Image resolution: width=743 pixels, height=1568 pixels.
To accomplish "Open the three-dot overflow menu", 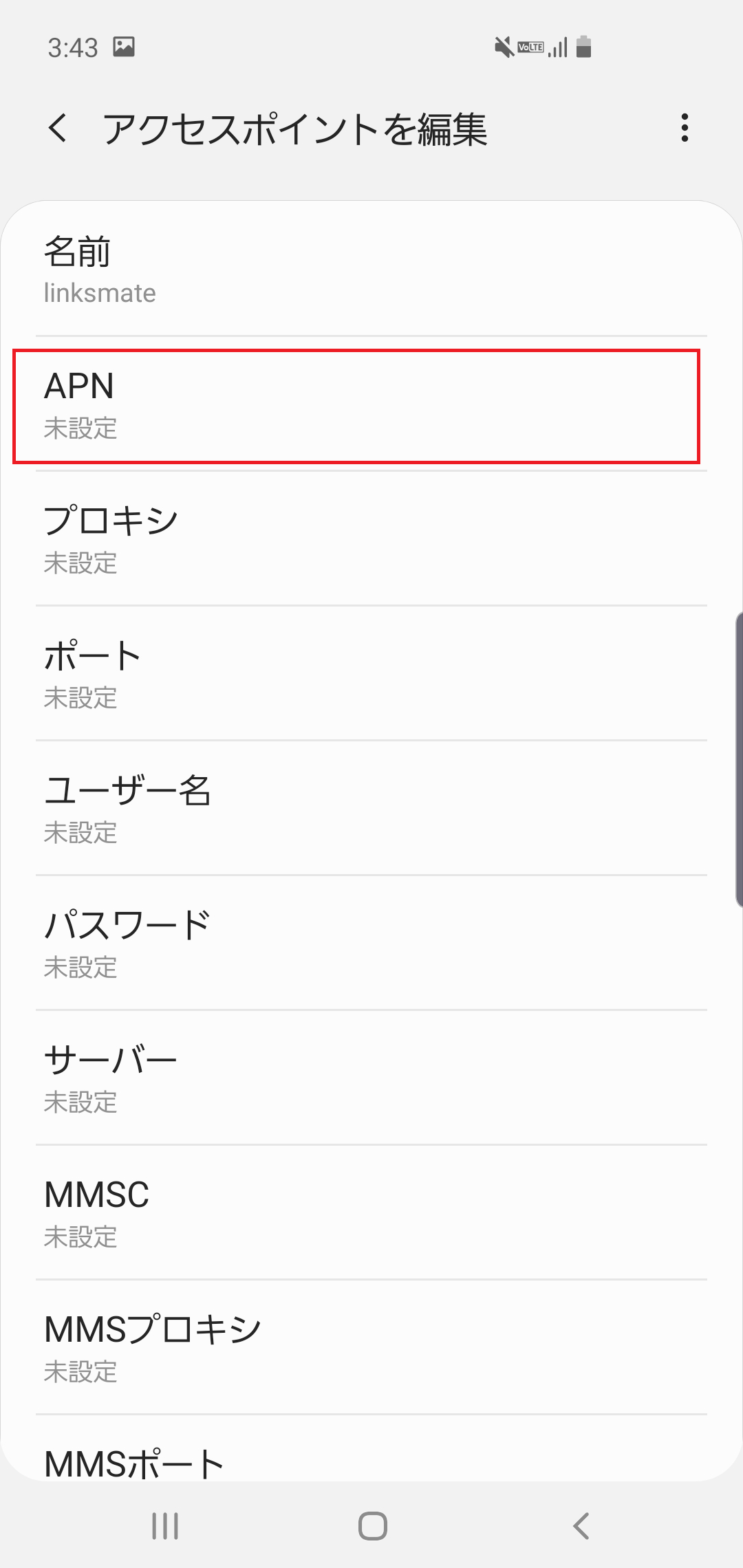I will pyautogui.click(x=684, y=128).
